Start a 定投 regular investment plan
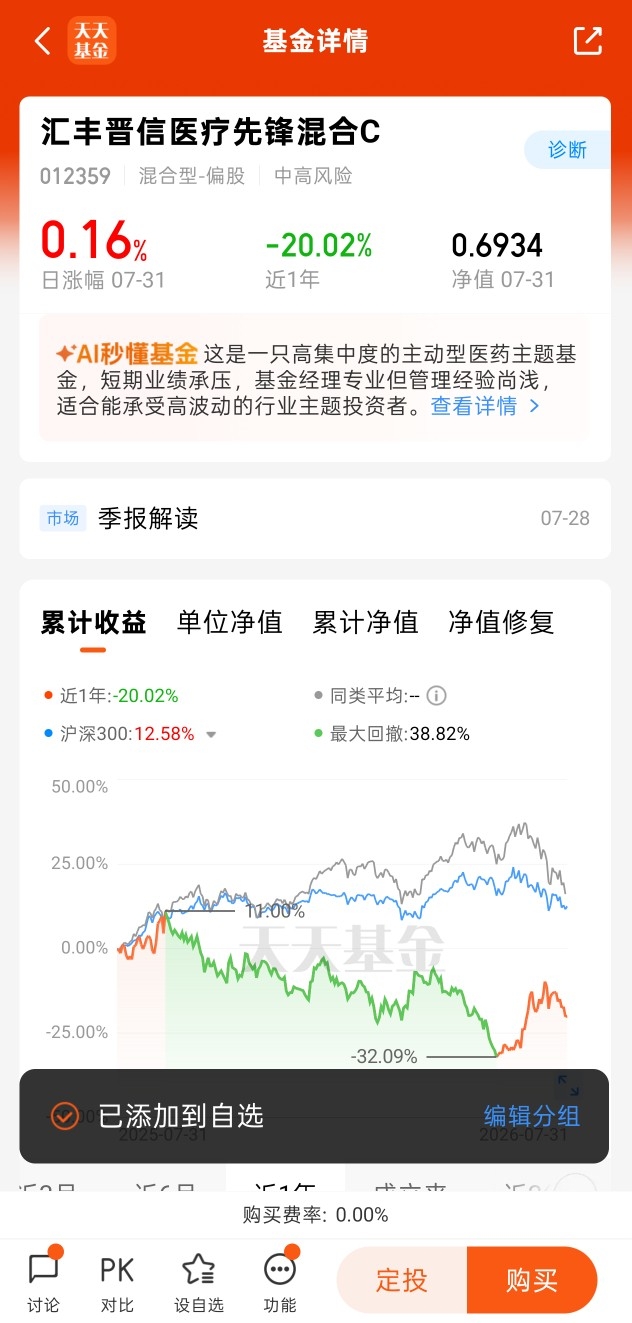Screen dimensions: 632x1323 coord(402,1280)
